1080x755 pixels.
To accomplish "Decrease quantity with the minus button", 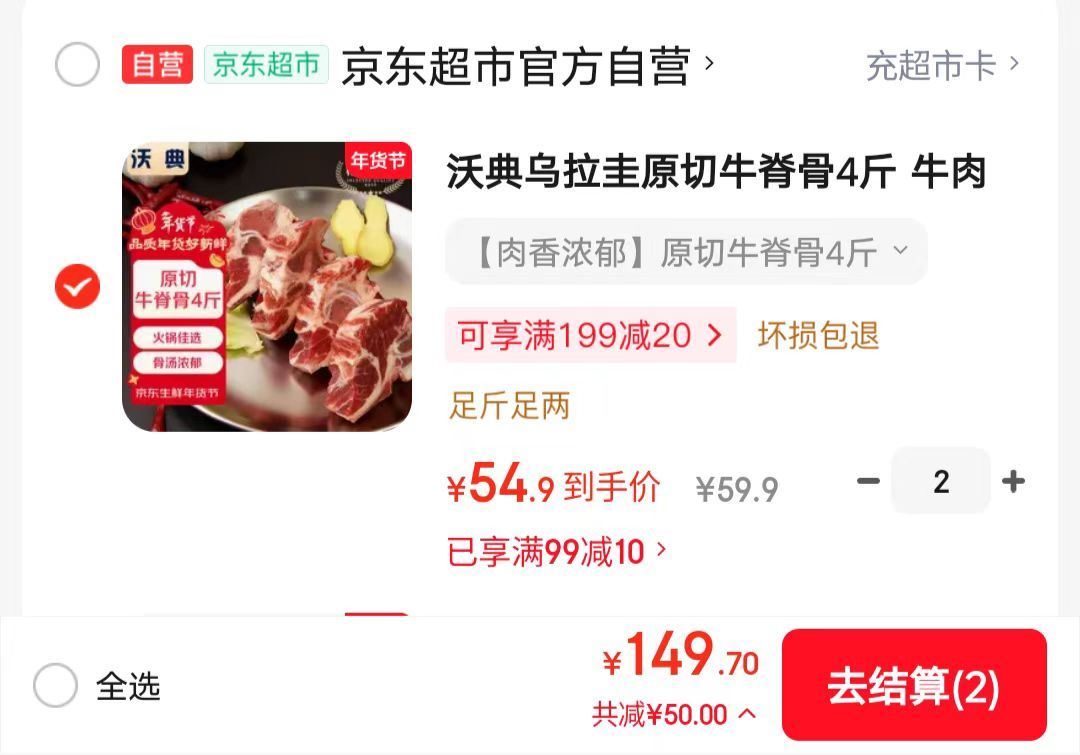I will coord(868,482).
